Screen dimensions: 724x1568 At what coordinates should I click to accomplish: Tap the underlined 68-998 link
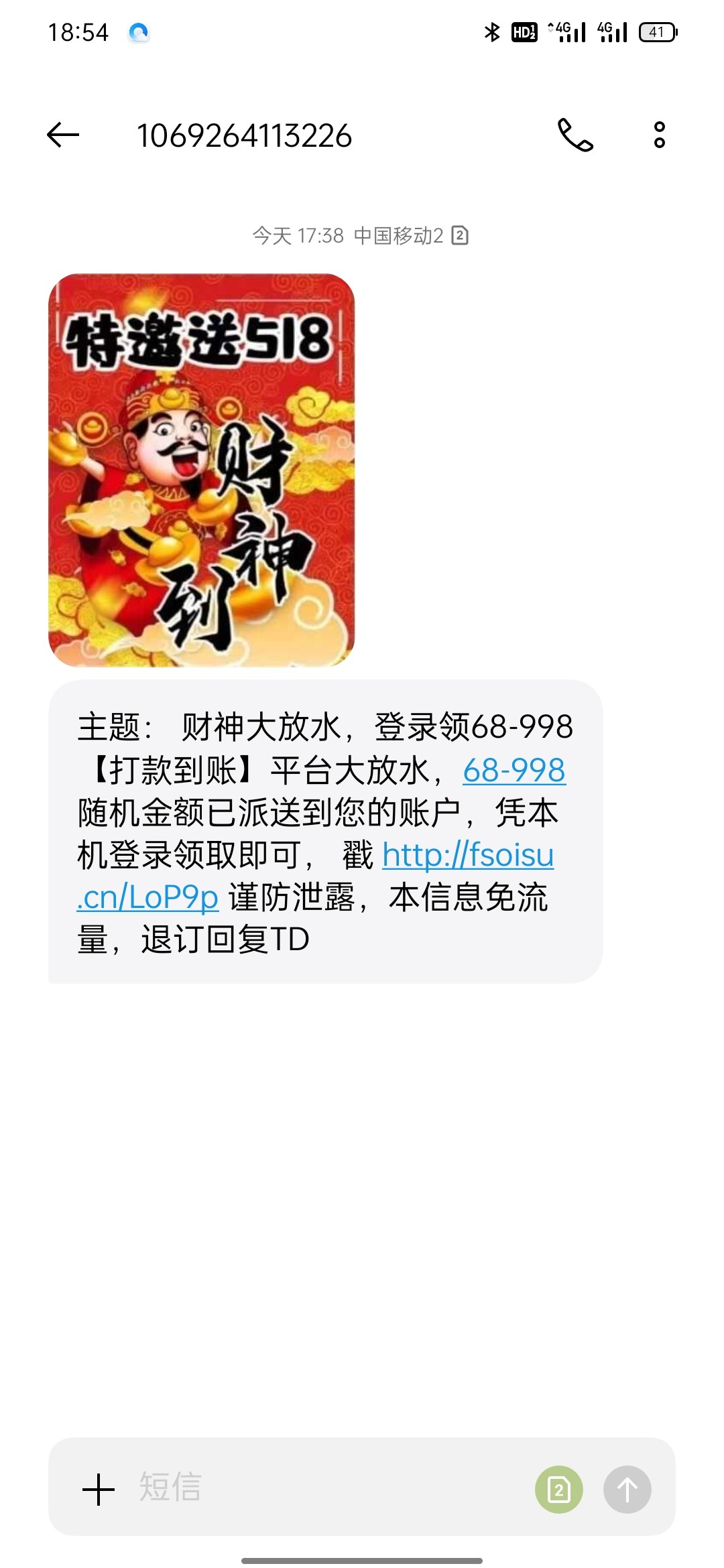point(514,770)
